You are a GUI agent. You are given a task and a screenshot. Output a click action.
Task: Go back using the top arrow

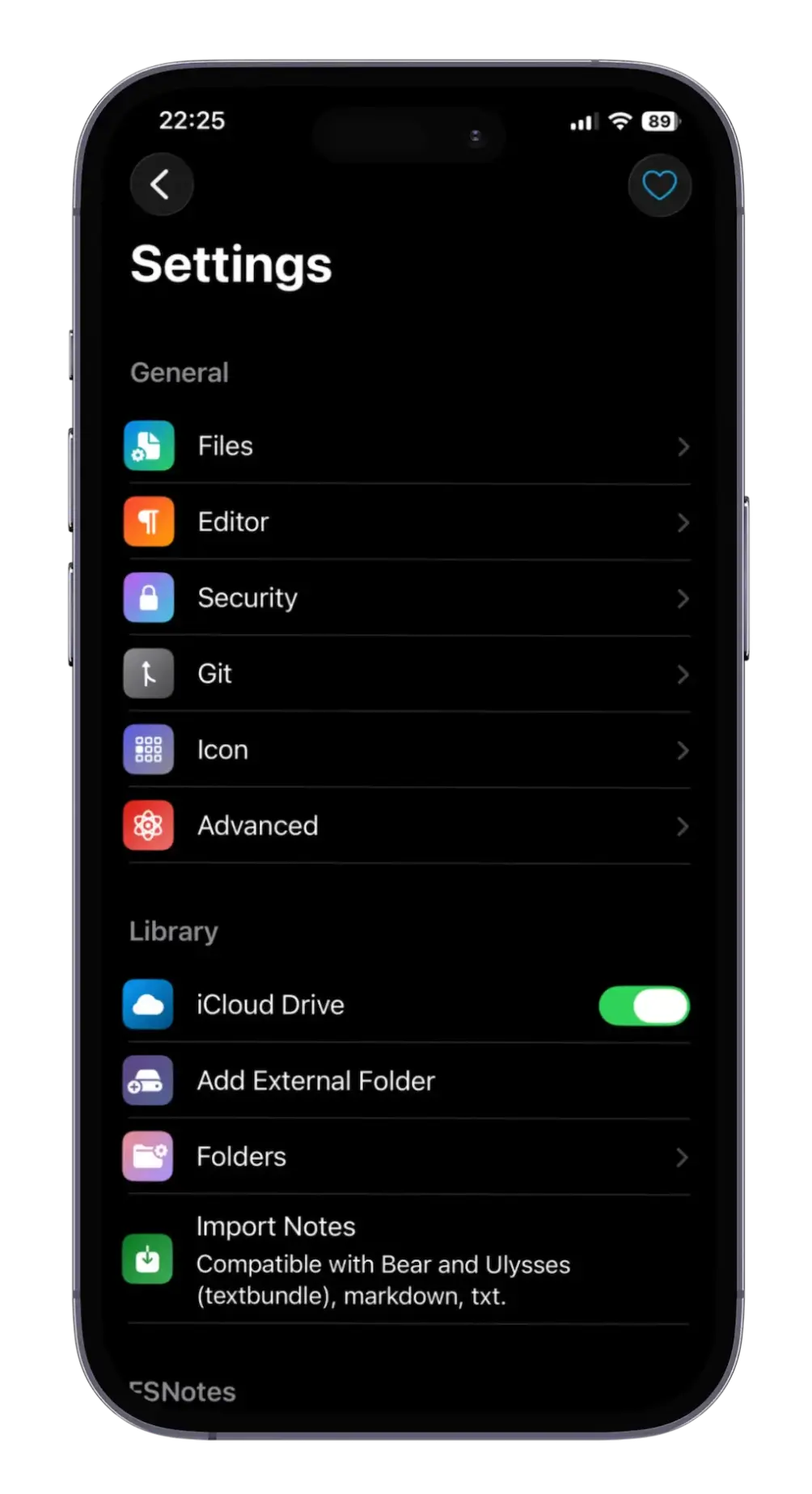[162, 184]
